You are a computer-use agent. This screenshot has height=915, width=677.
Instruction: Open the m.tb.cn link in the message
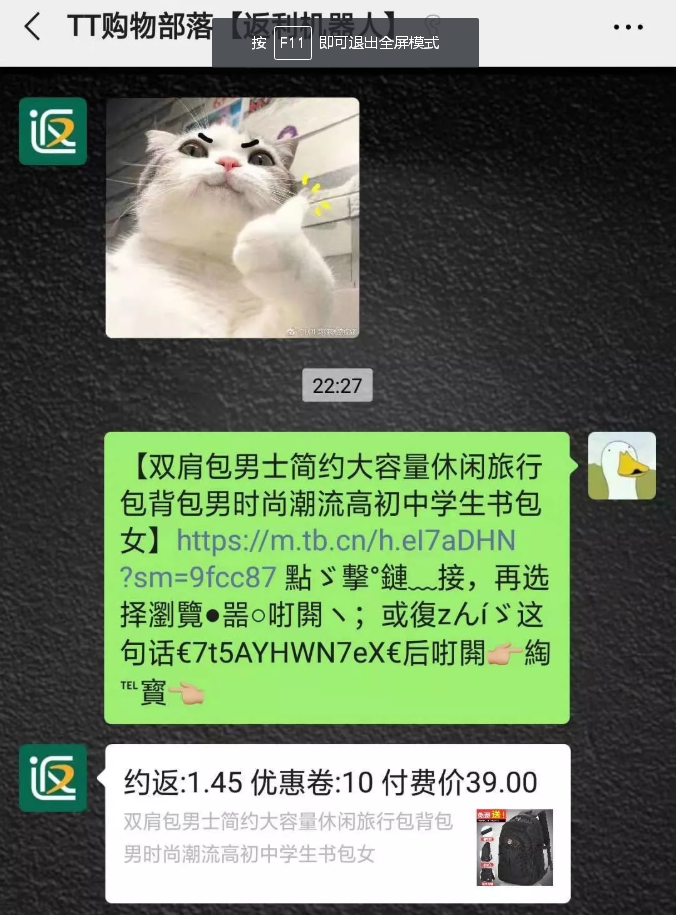pos(345,542)
